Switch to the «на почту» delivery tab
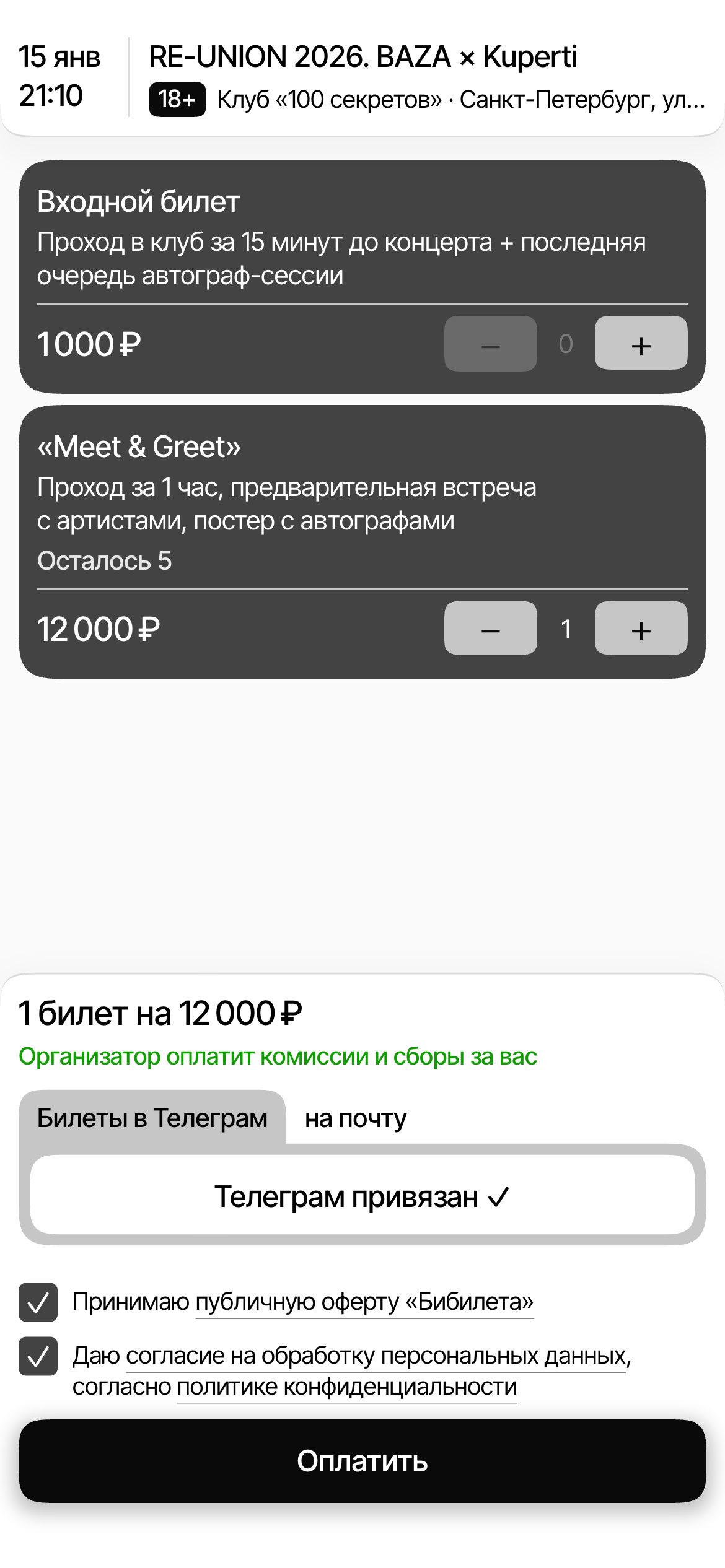The height and width of the screenshot is (1568, 725). pyautogui.click(x=356, y=1118)
